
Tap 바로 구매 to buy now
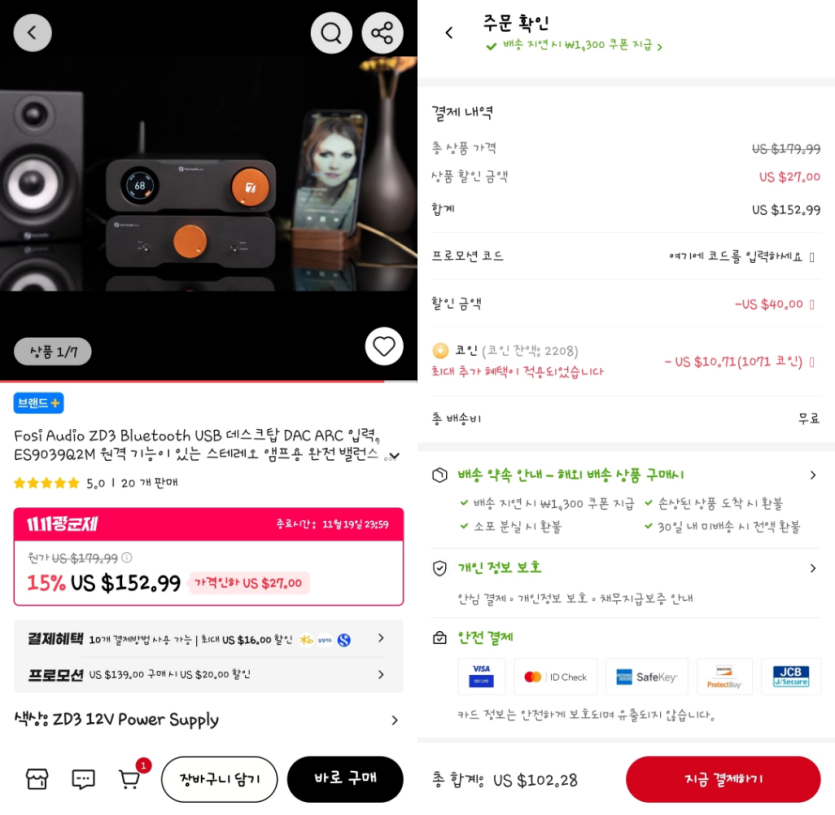[x=345, y=779]
